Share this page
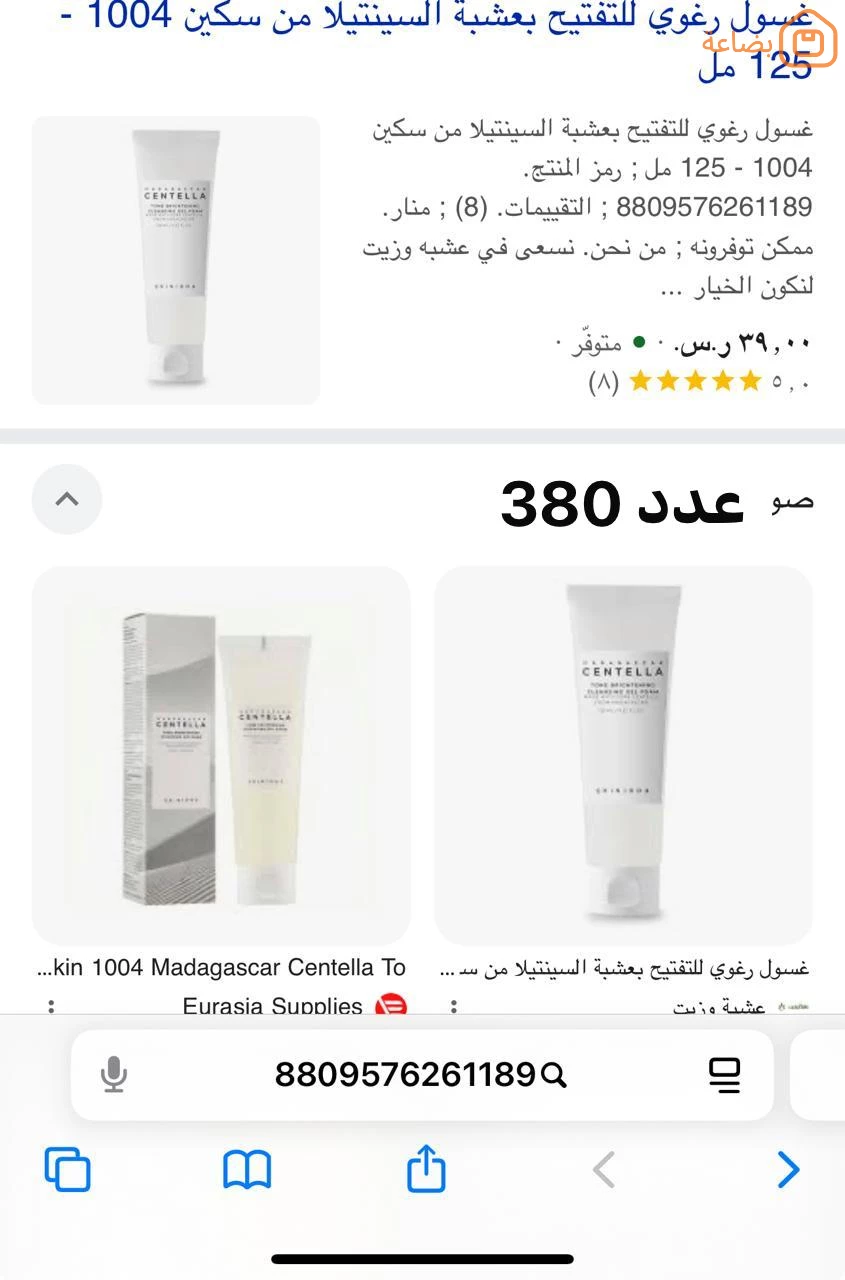 pyautogui.click(x=426, y=1169)
